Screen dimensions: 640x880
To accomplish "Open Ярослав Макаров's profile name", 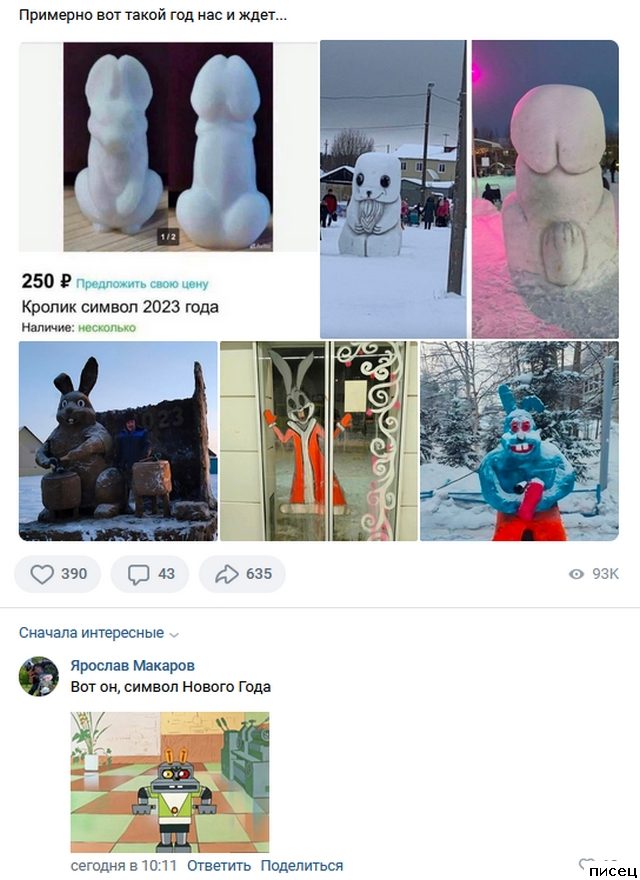I will 132,665.
